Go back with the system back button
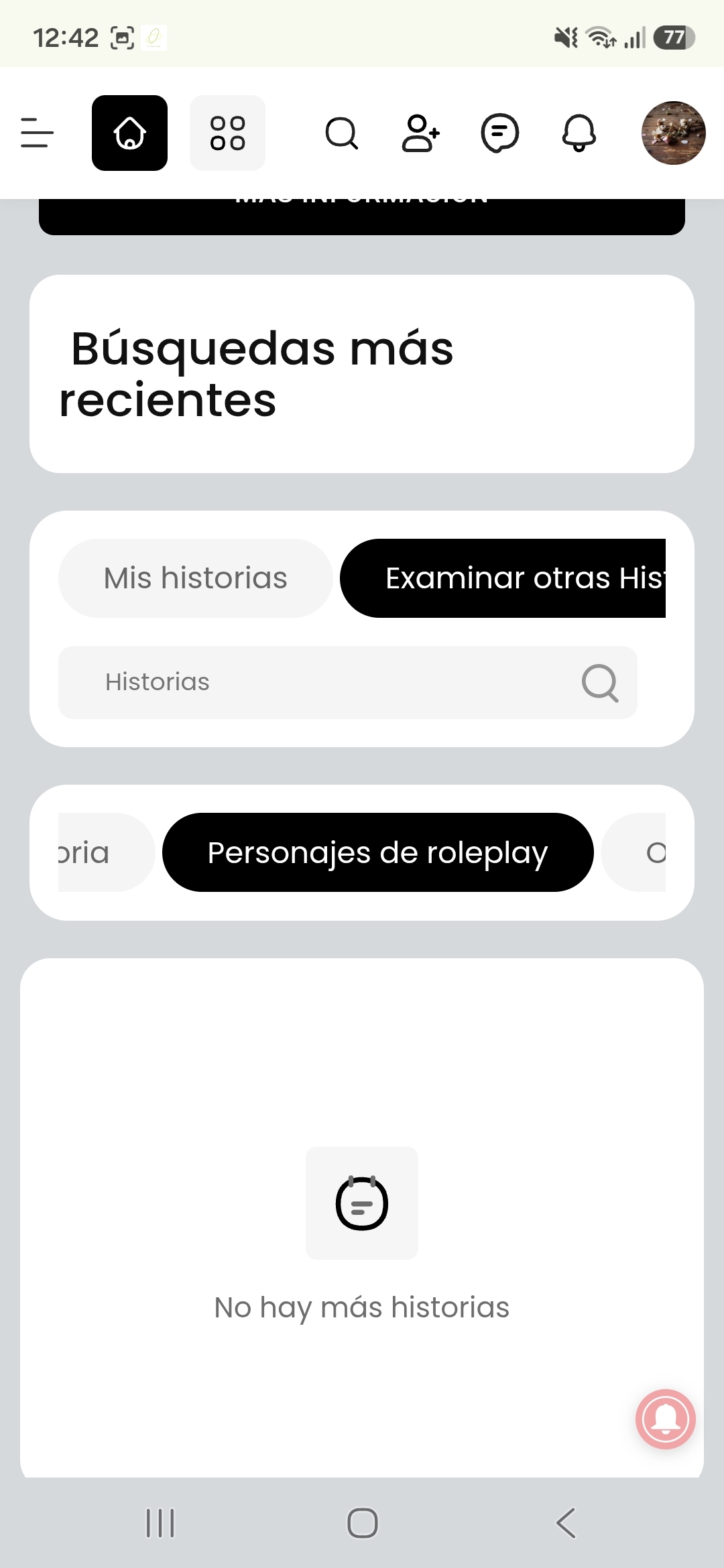The height and width of the screenshot is (1568, 724). pos(566,1522)
